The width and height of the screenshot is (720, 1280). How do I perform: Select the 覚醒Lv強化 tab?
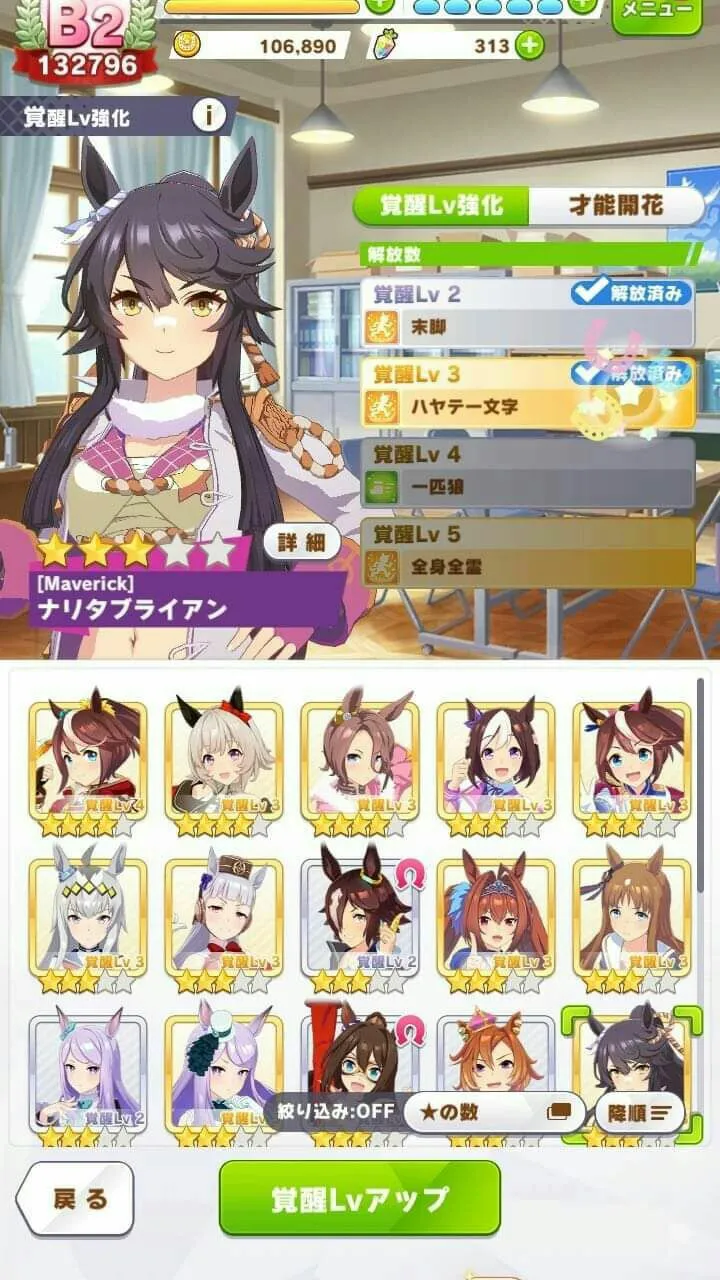pyautogui.click(x=441, y=206)
